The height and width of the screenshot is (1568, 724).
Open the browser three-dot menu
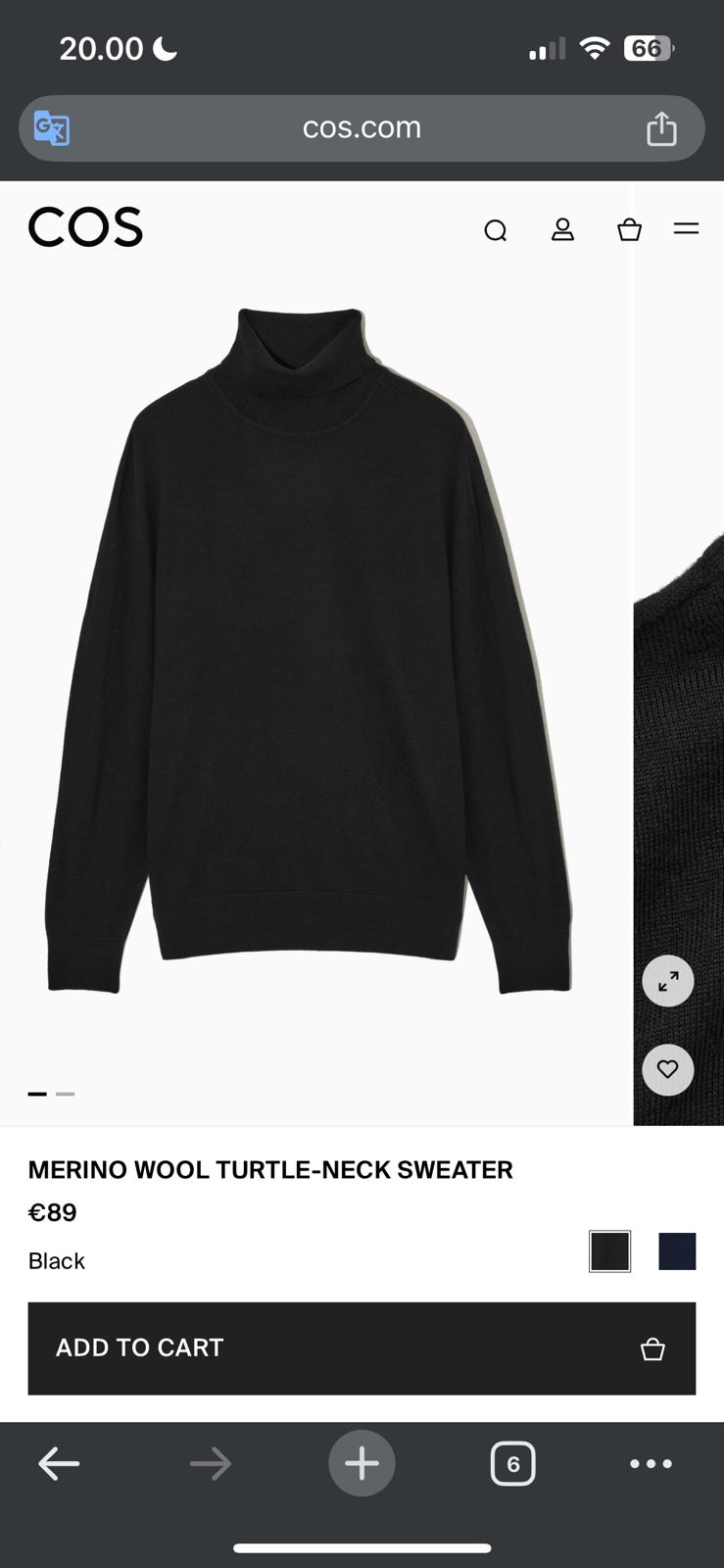651,1464
